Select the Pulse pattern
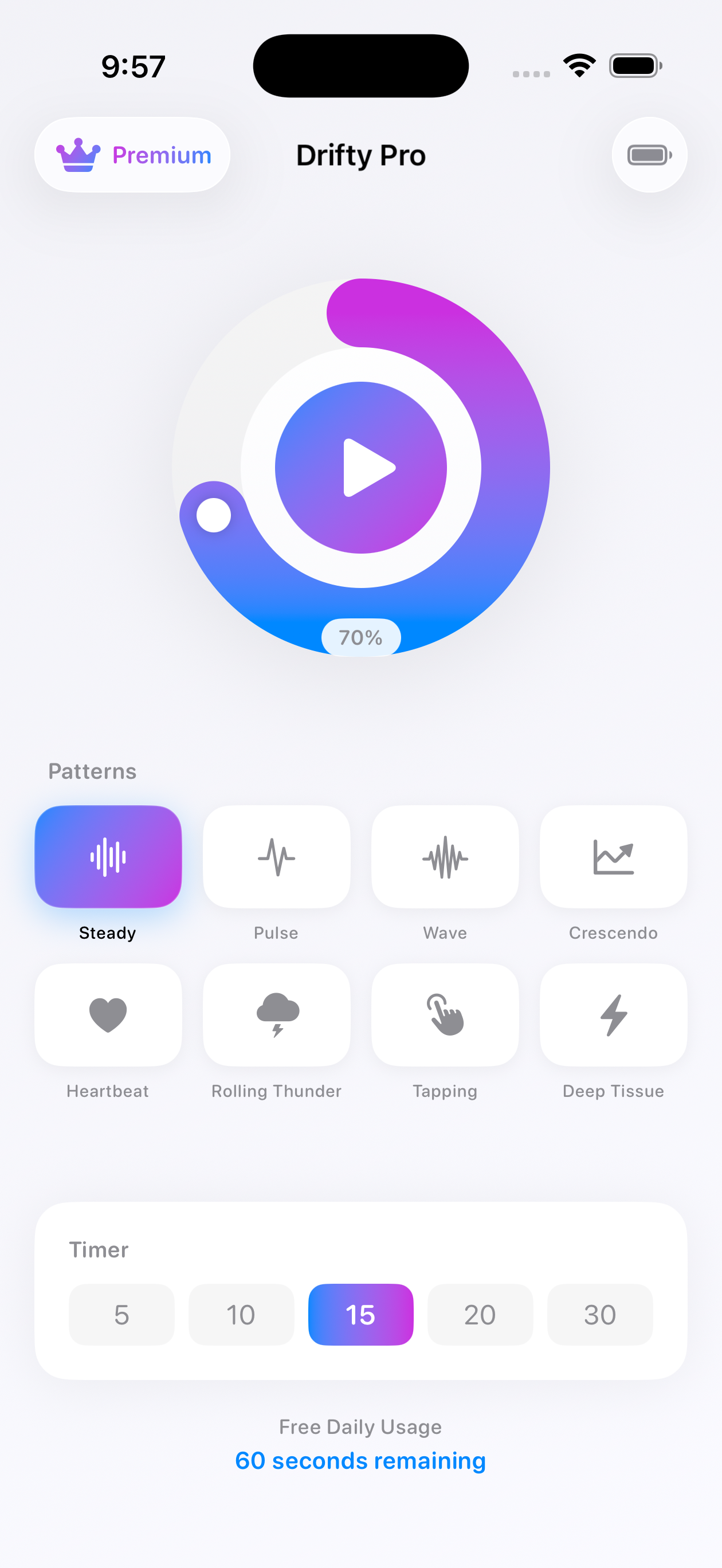The height and width of the screenshot is (1568, 722). [x=276, y=856]
